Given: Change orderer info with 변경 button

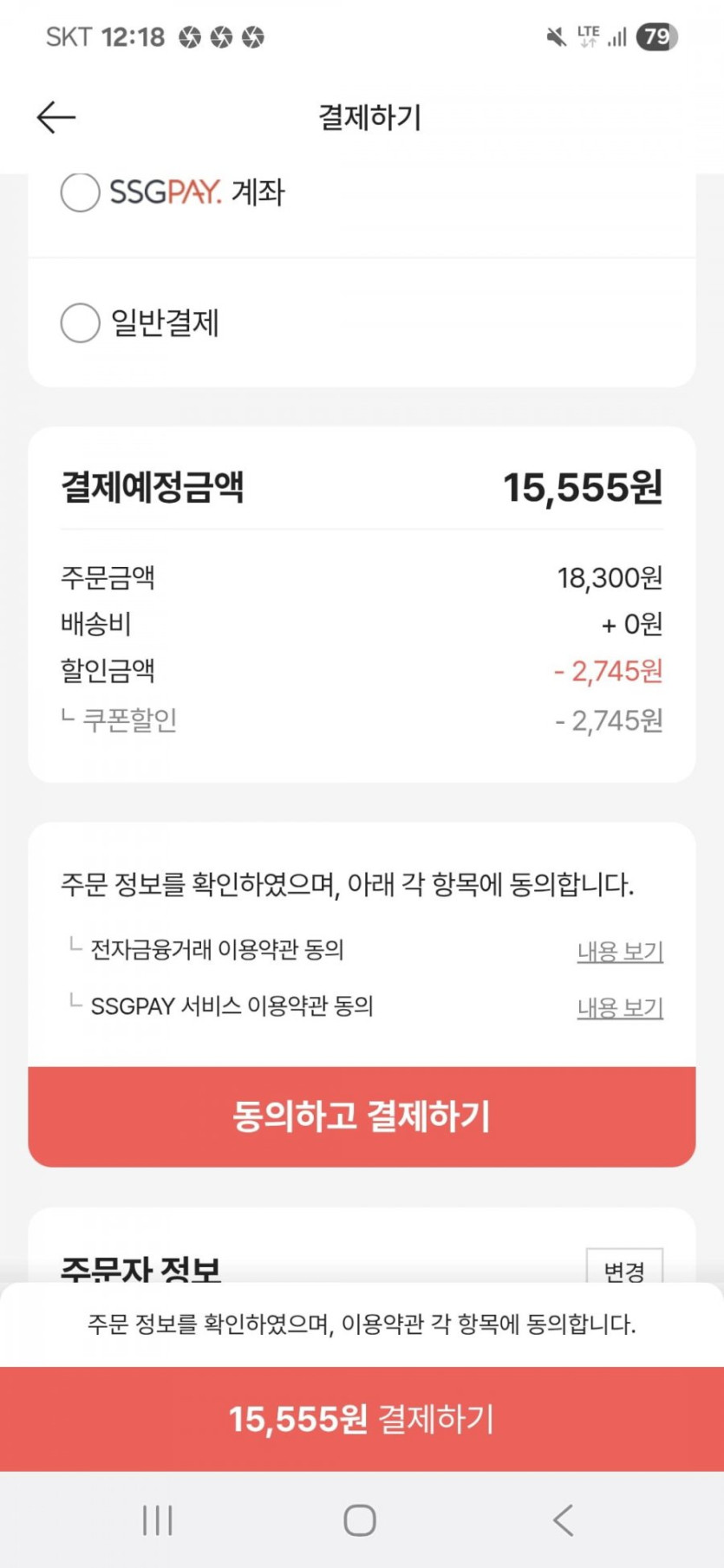Looking at the screenshot, I should pos(624,1269).
